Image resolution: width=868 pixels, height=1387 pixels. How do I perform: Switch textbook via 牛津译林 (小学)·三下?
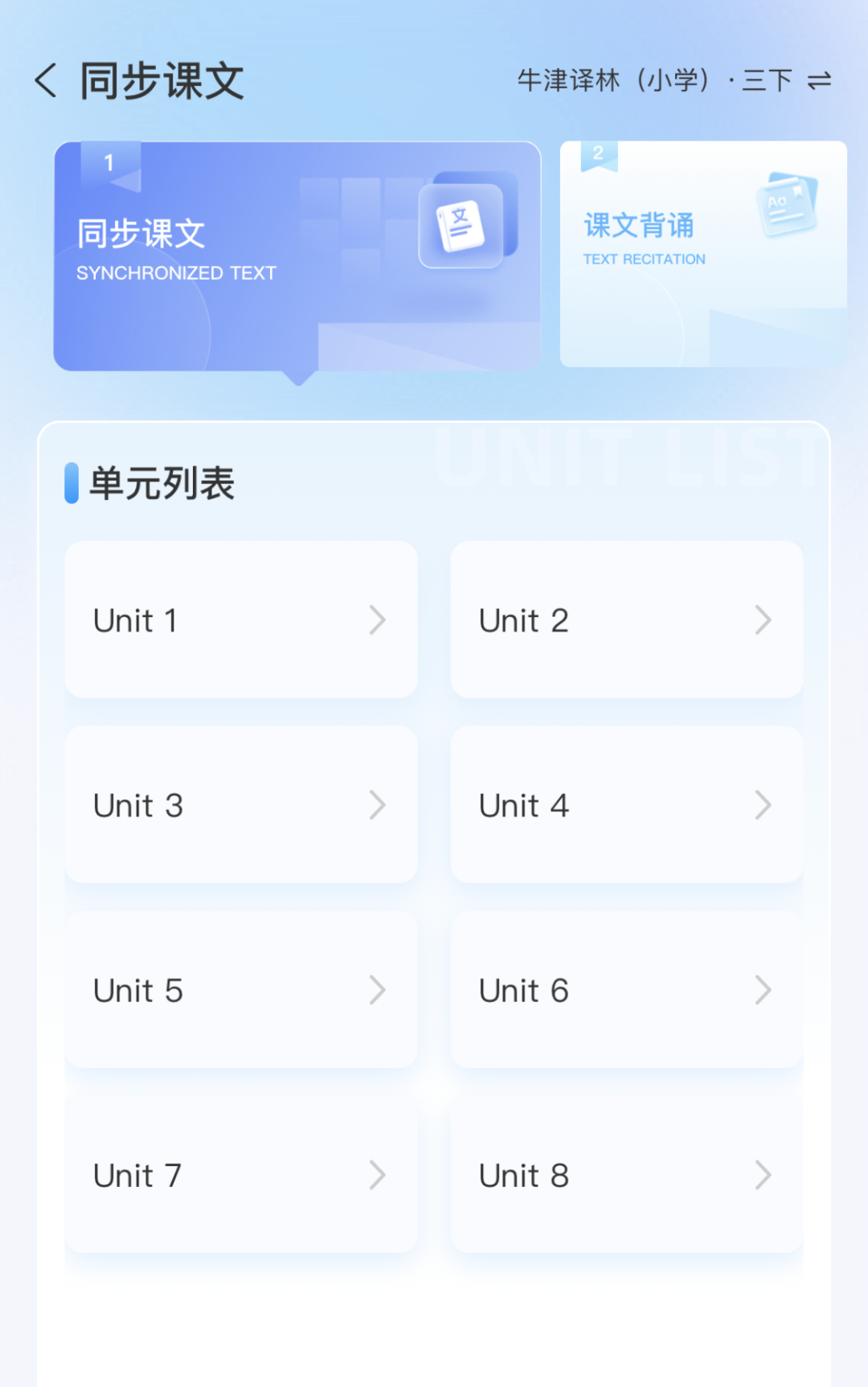[x=674, y=81]
